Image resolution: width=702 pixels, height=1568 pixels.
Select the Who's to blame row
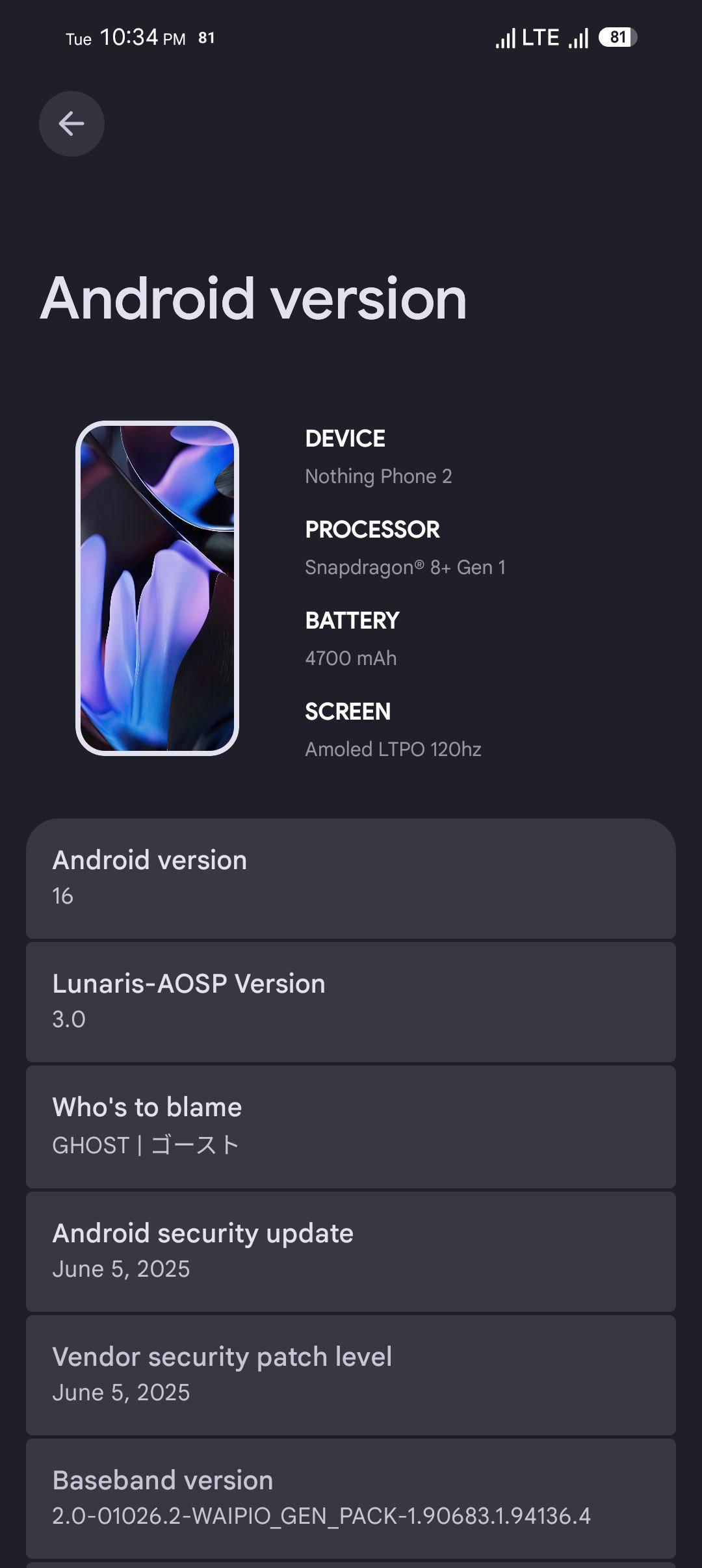click(x=351, y=1126)
